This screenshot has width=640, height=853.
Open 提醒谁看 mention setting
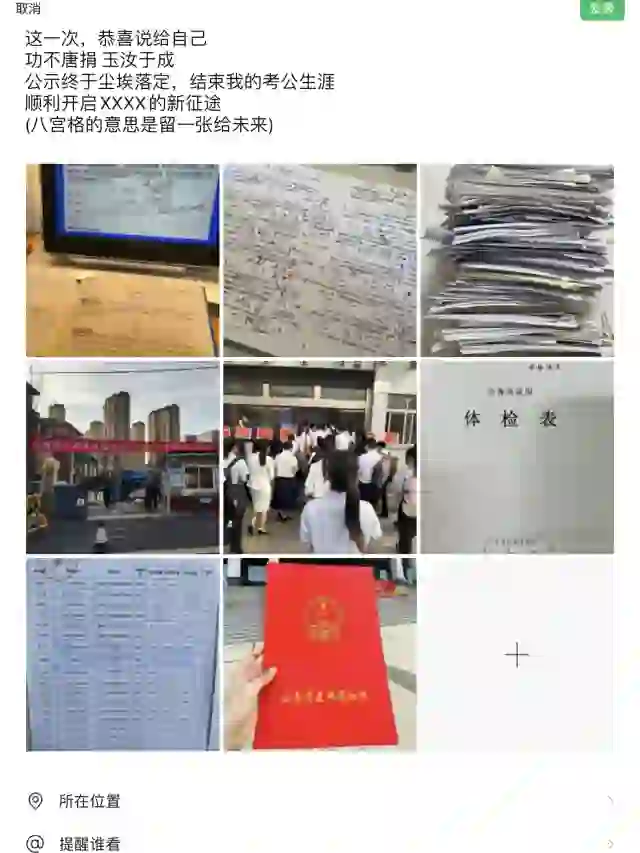(x=320, y=844)
